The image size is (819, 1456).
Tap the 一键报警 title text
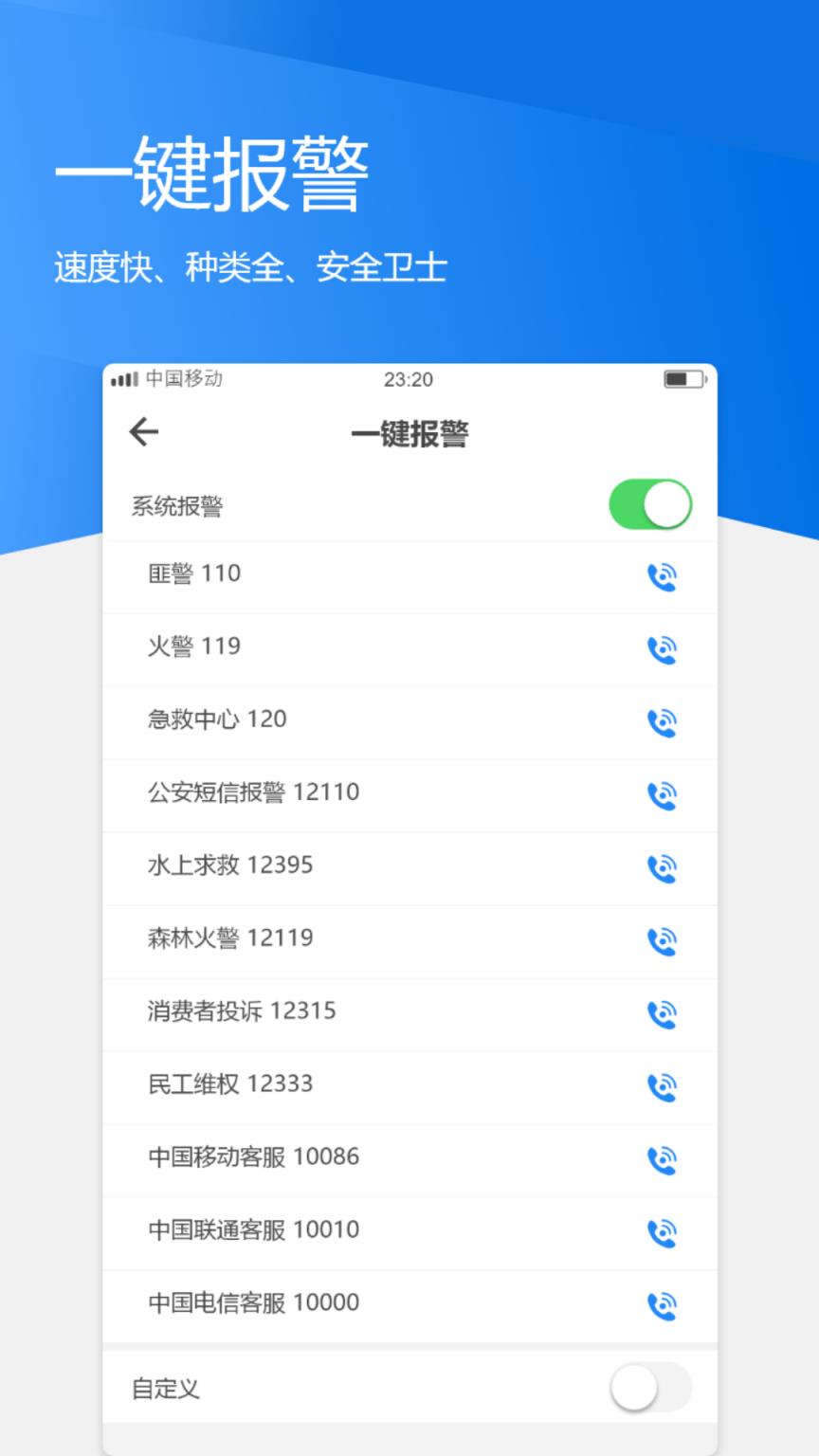click(409, 432)
